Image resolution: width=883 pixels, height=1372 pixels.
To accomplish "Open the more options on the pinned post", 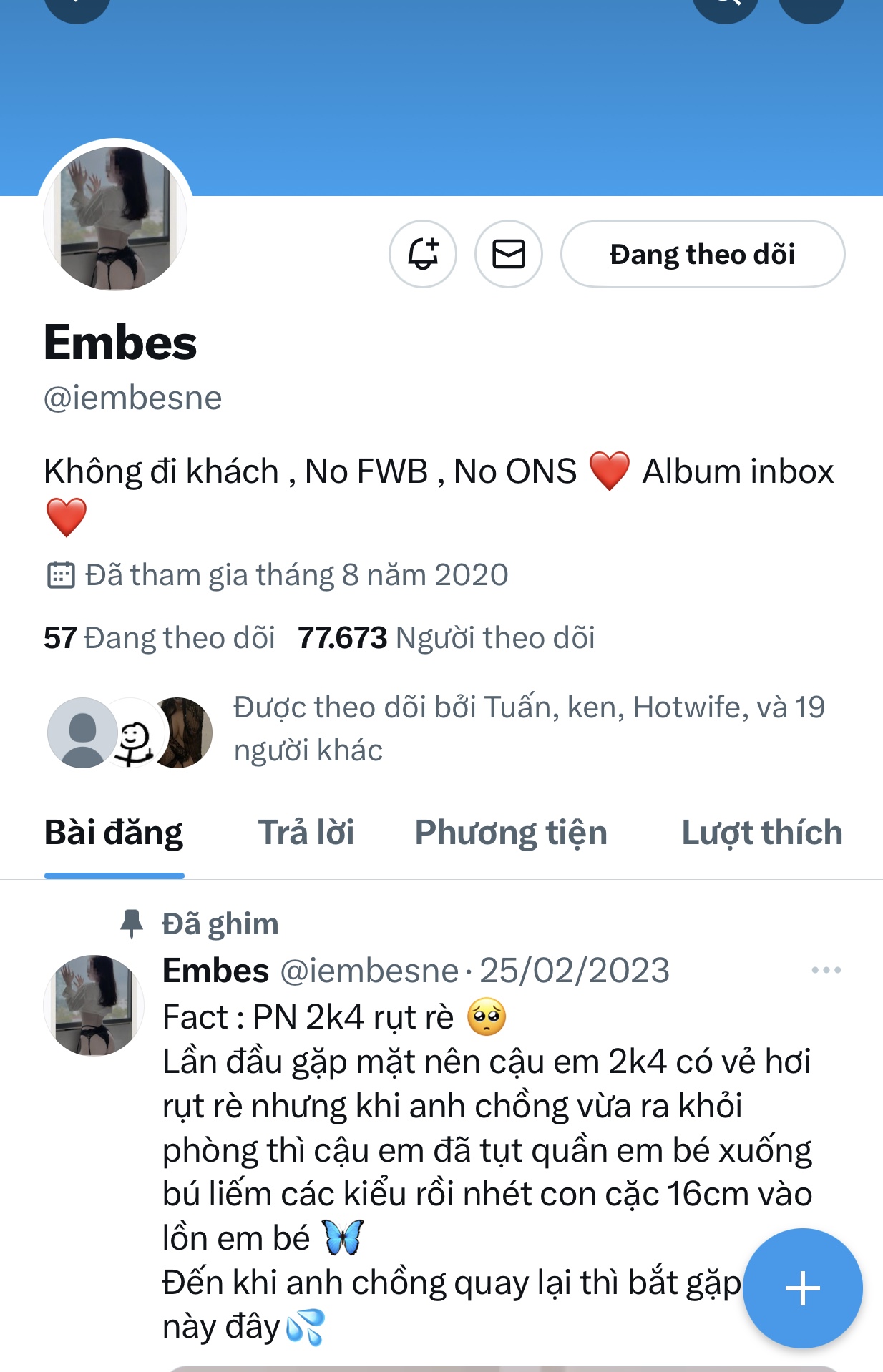I will pos(826,970).
